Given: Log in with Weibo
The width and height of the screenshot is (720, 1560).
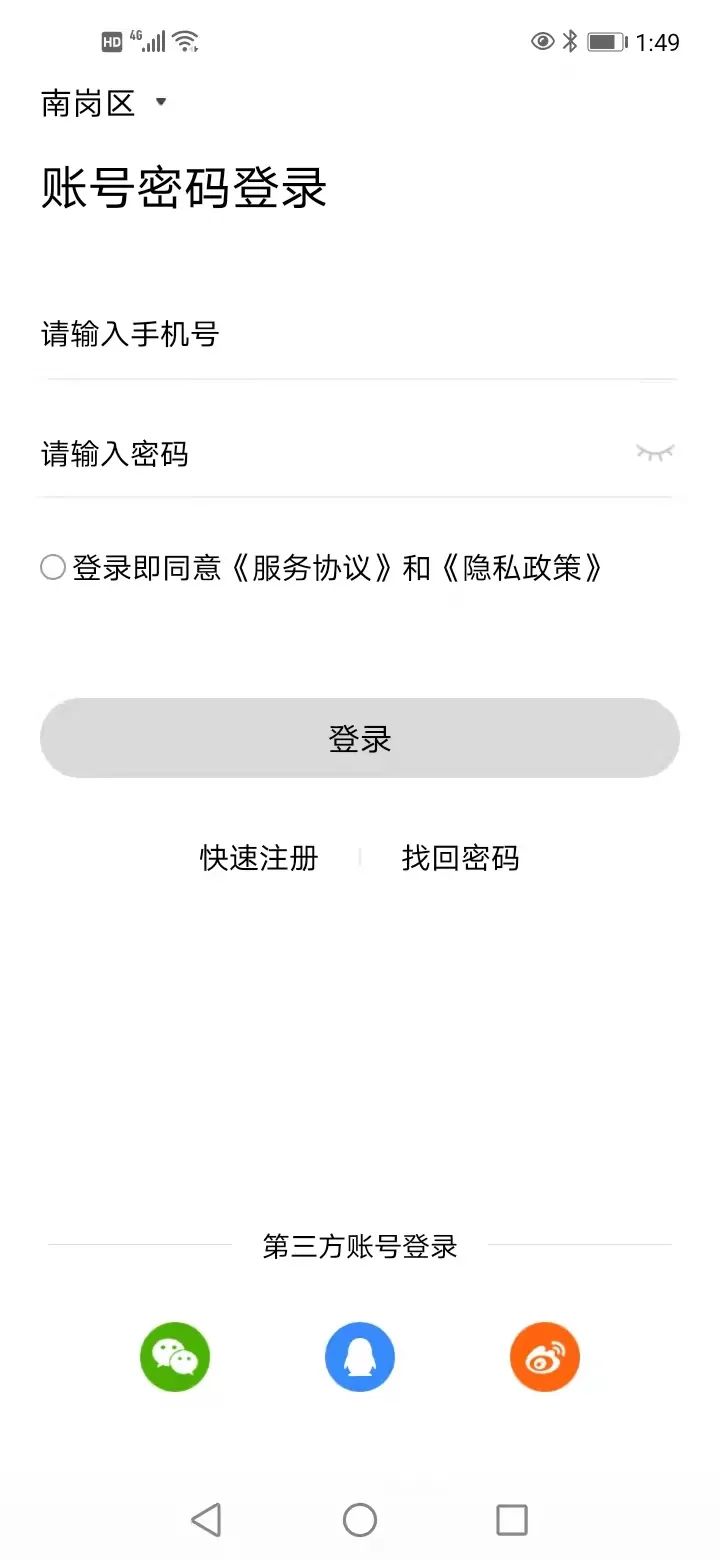Looking at the screenshot, I should click(x=545, y=1357).
